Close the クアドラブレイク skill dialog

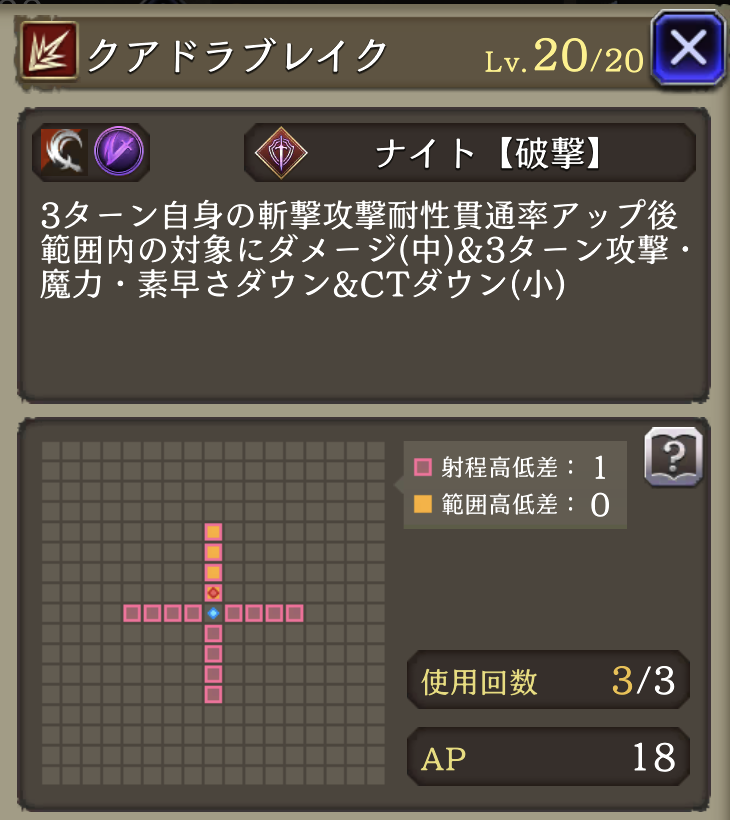point(688,49)
